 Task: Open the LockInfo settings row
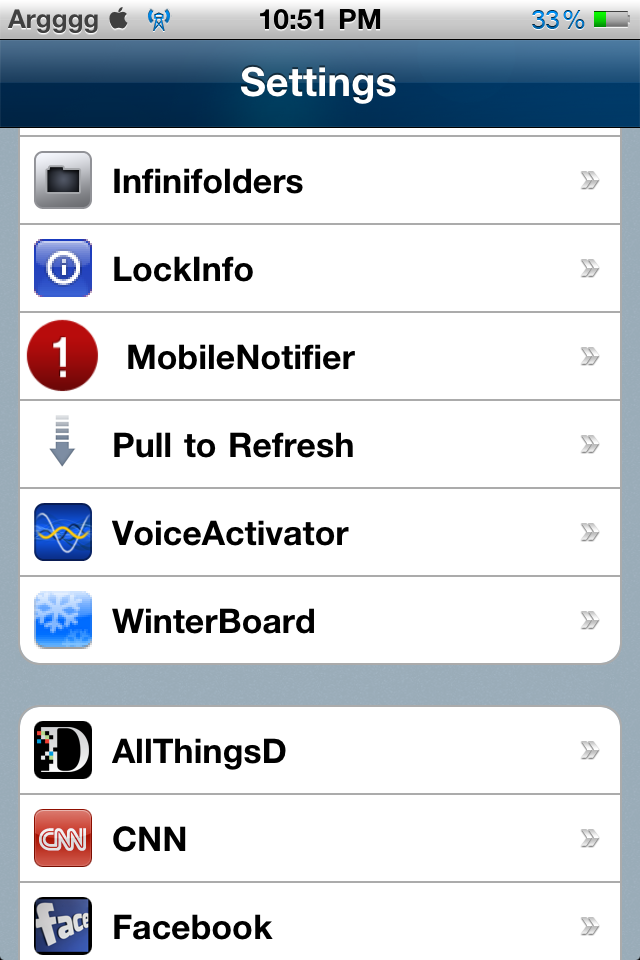click(x=320, y=269)
